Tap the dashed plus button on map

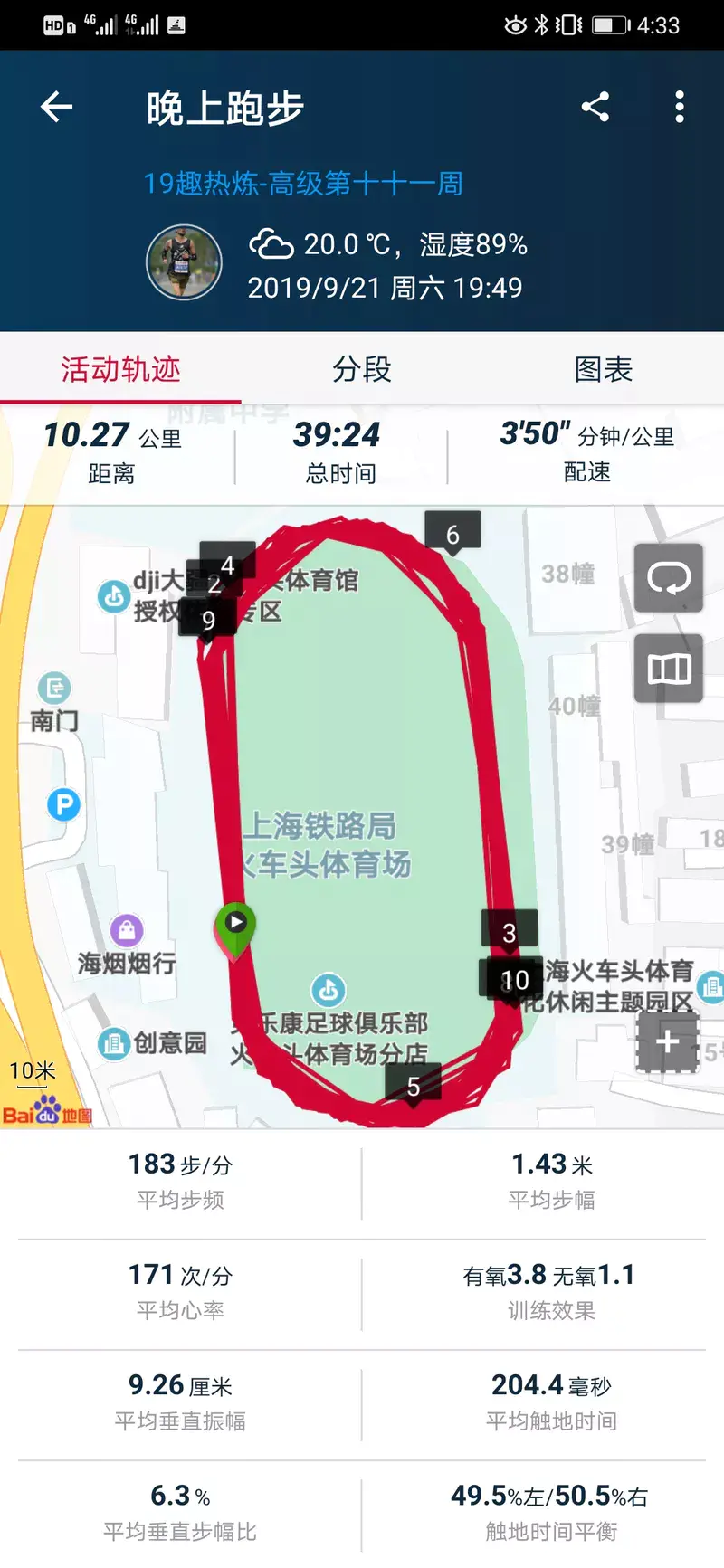coord(667,1041)
